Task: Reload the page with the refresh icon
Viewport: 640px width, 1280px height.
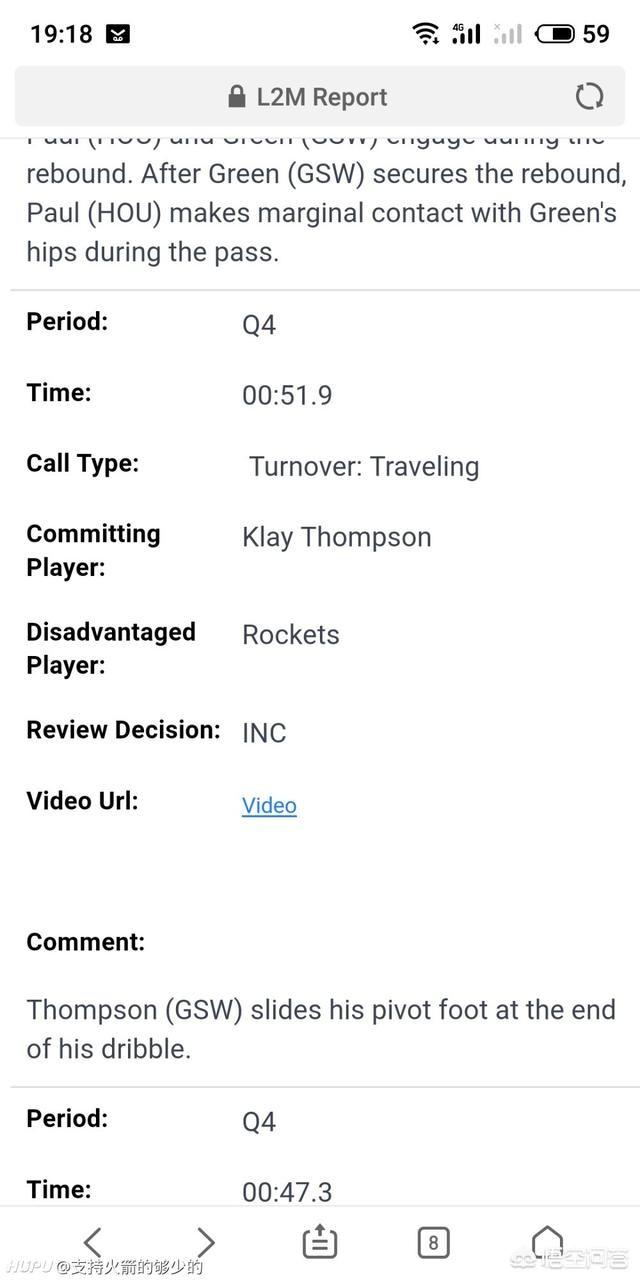Action: (590, 96)
